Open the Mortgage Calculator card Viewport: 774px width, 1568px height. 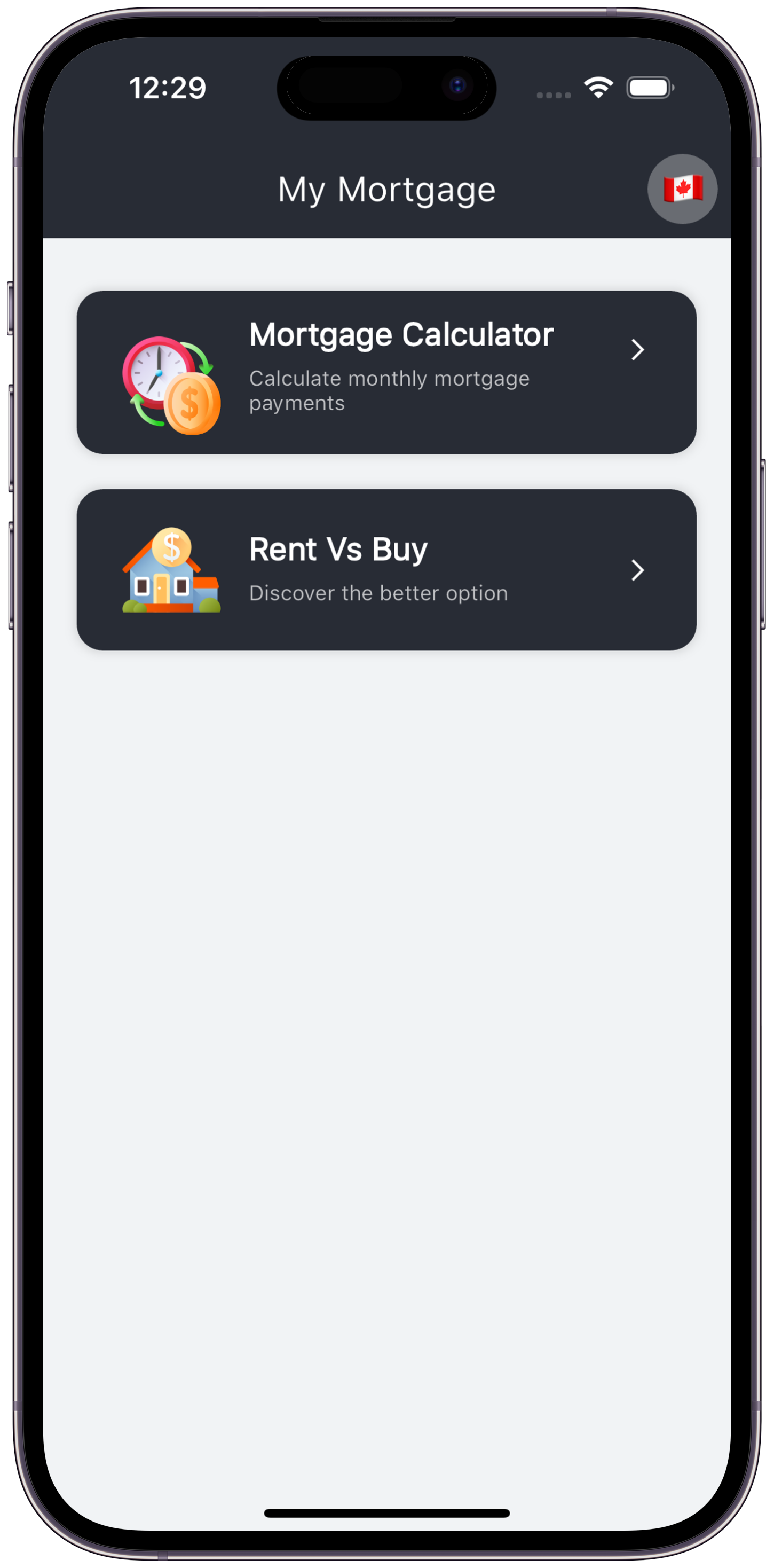click(x=386, y=373)
